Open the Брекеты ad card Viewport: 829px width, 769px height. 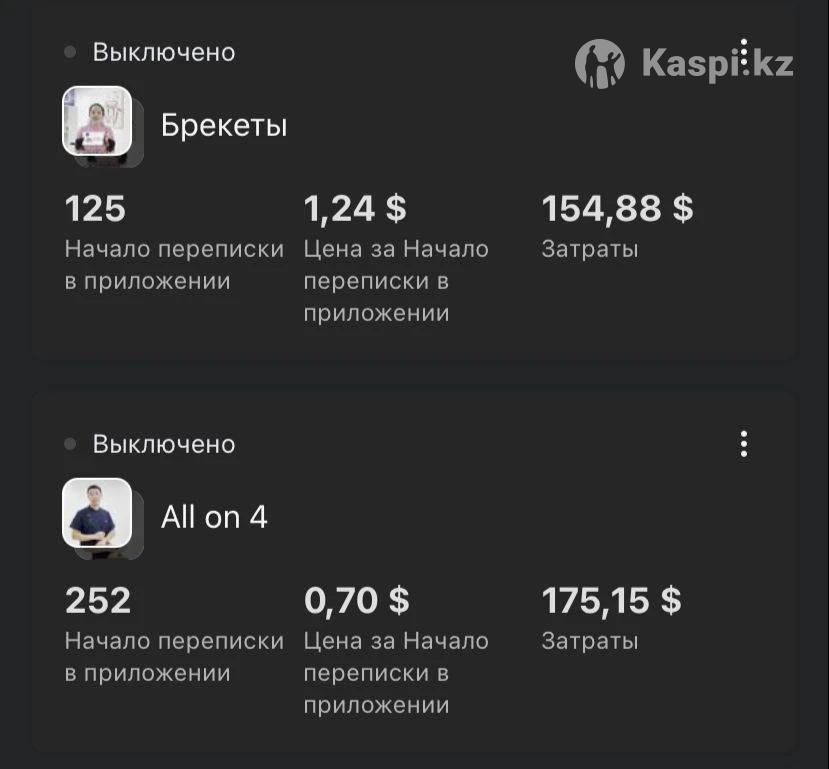(223, 126)
